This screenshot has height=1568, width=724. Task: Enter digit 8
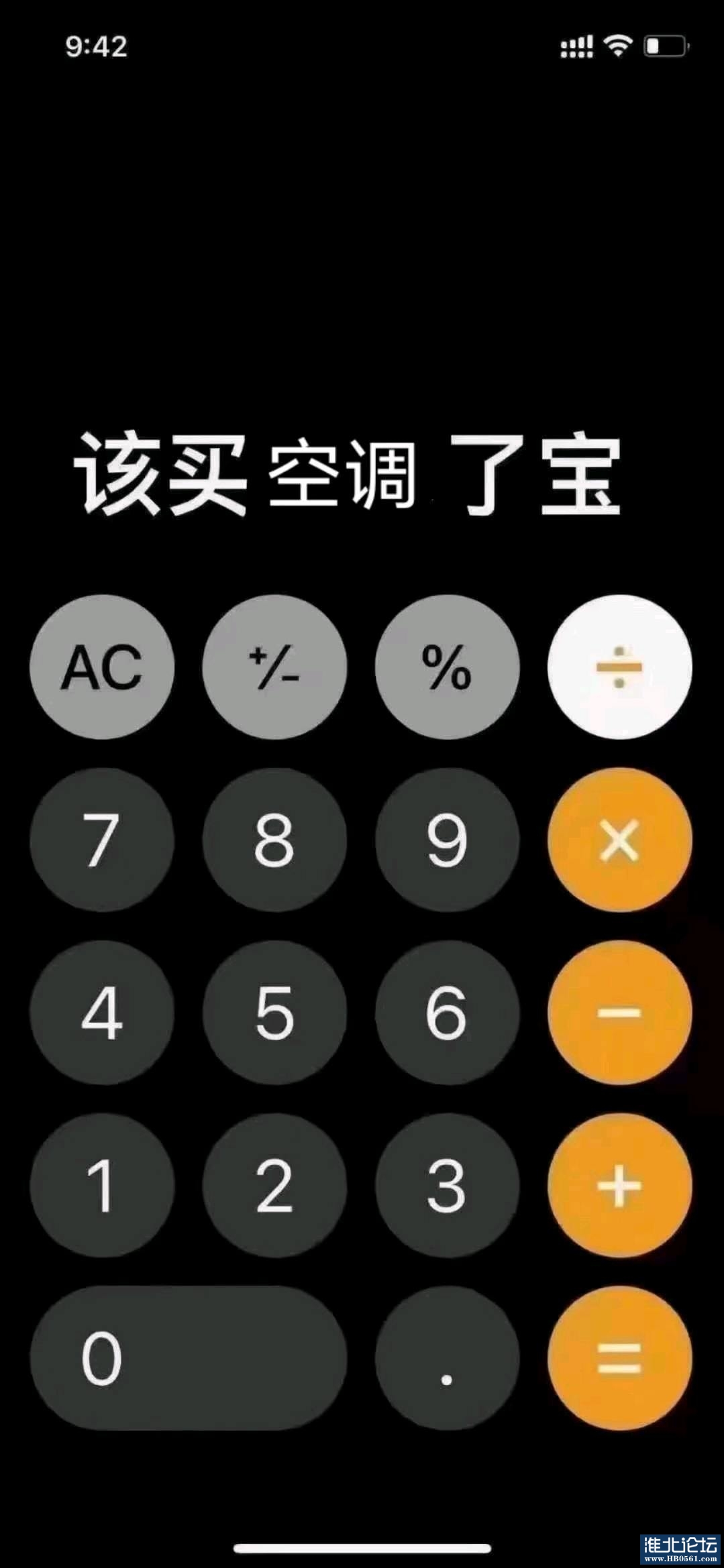click(x=274, y=840)
